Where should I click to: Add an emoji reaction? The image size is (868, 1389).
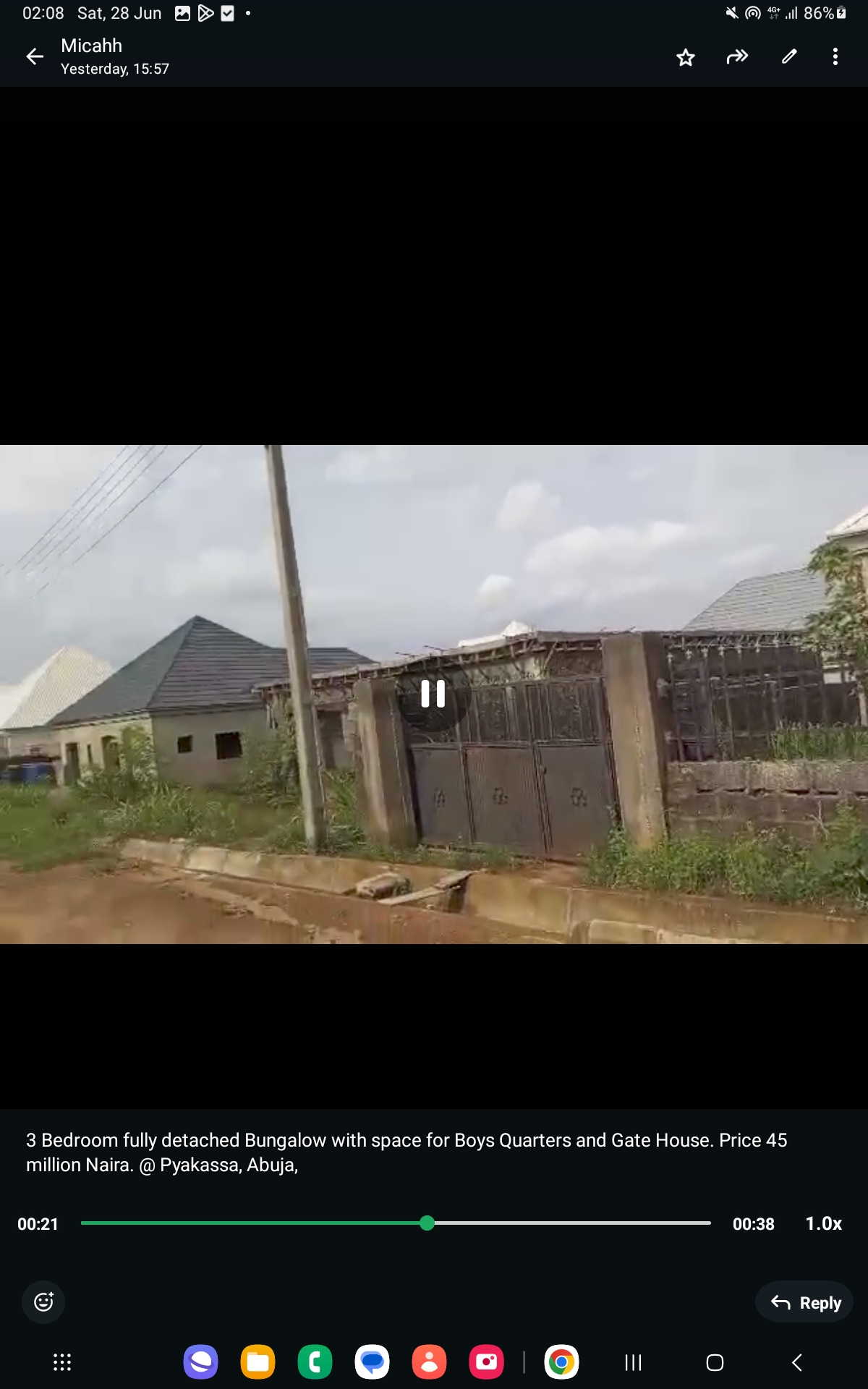pos(43,1302)
